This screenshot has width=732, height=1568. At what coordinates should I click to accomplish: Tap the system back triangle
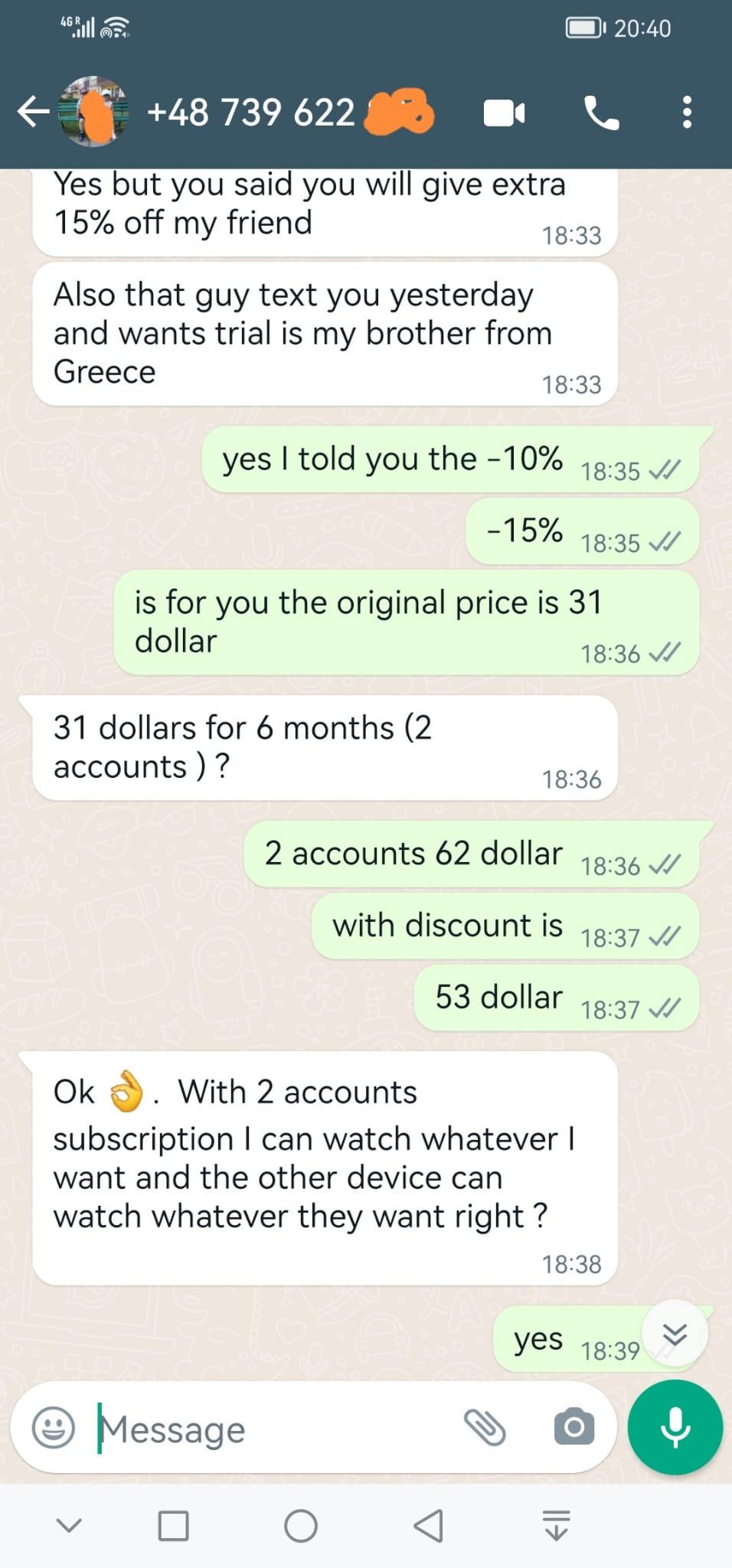(x=428, y=1526)
